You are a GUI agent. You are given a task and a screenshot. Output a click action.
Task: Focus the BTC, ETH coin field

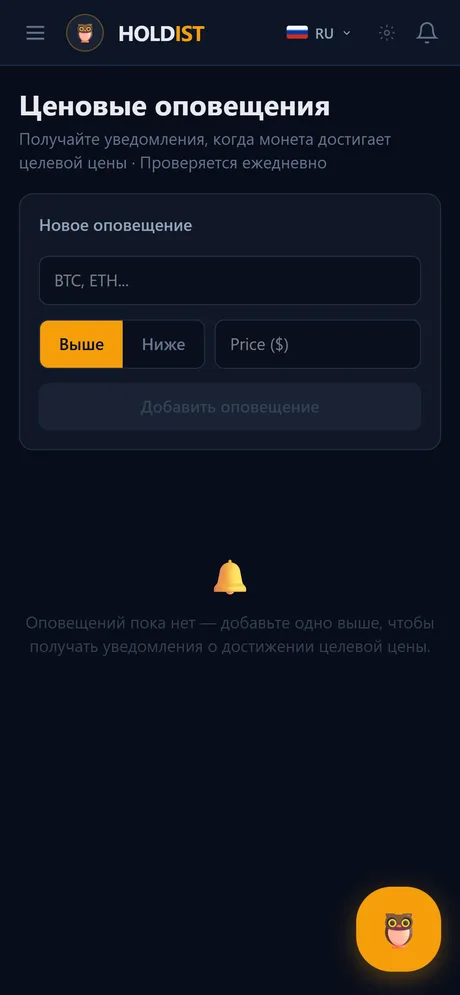230,280
